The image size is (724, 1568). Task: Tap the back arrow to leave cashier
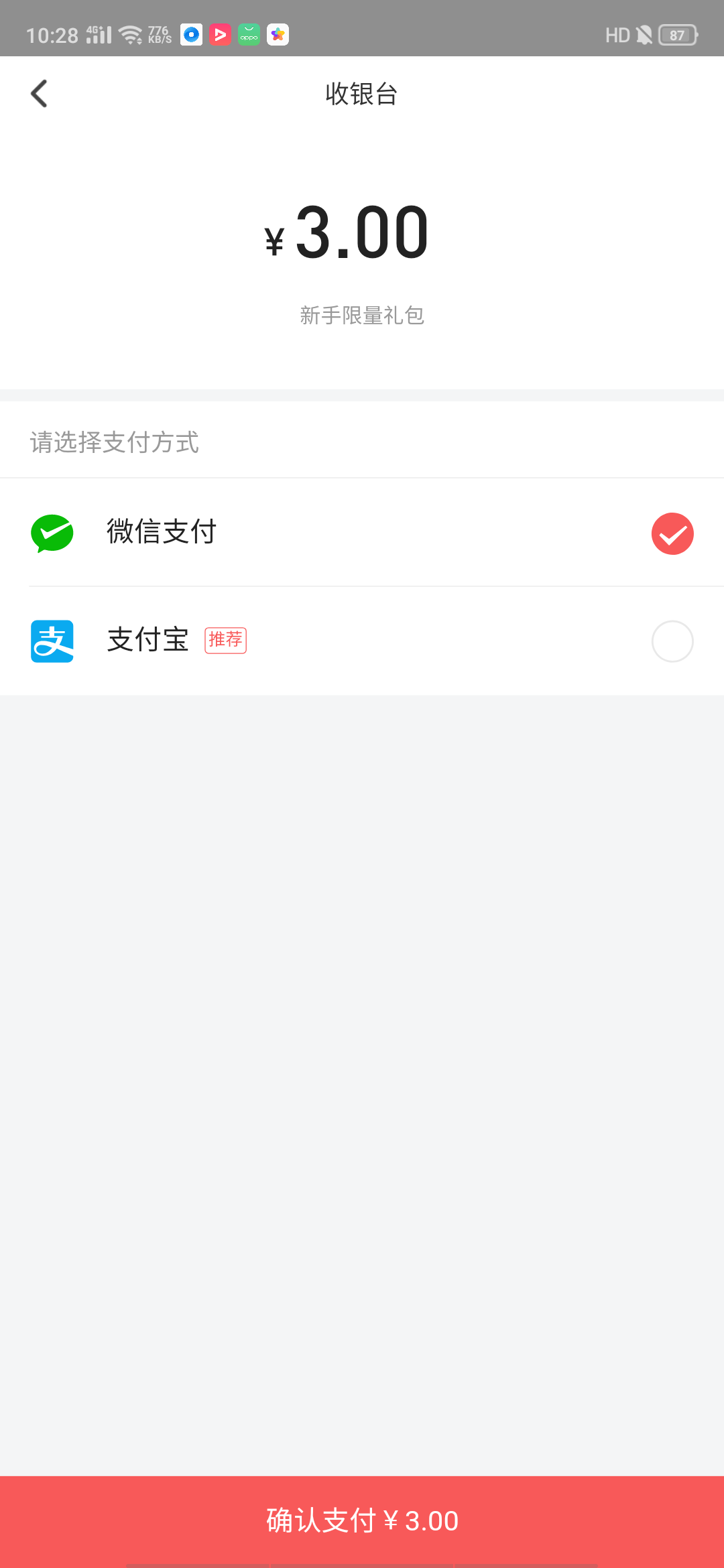pyautogui.click(x=40, y=94)
